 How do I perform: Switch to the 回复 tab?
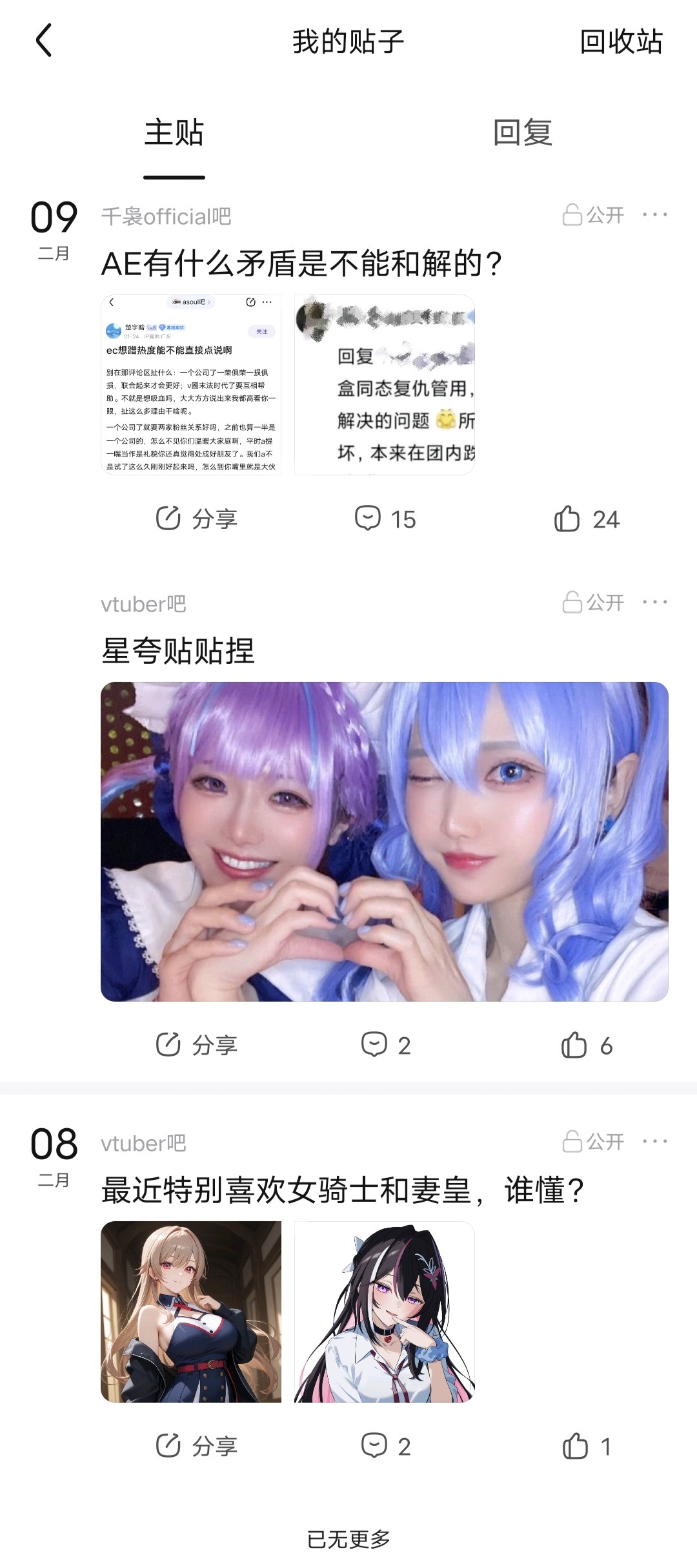click(522, 133)
